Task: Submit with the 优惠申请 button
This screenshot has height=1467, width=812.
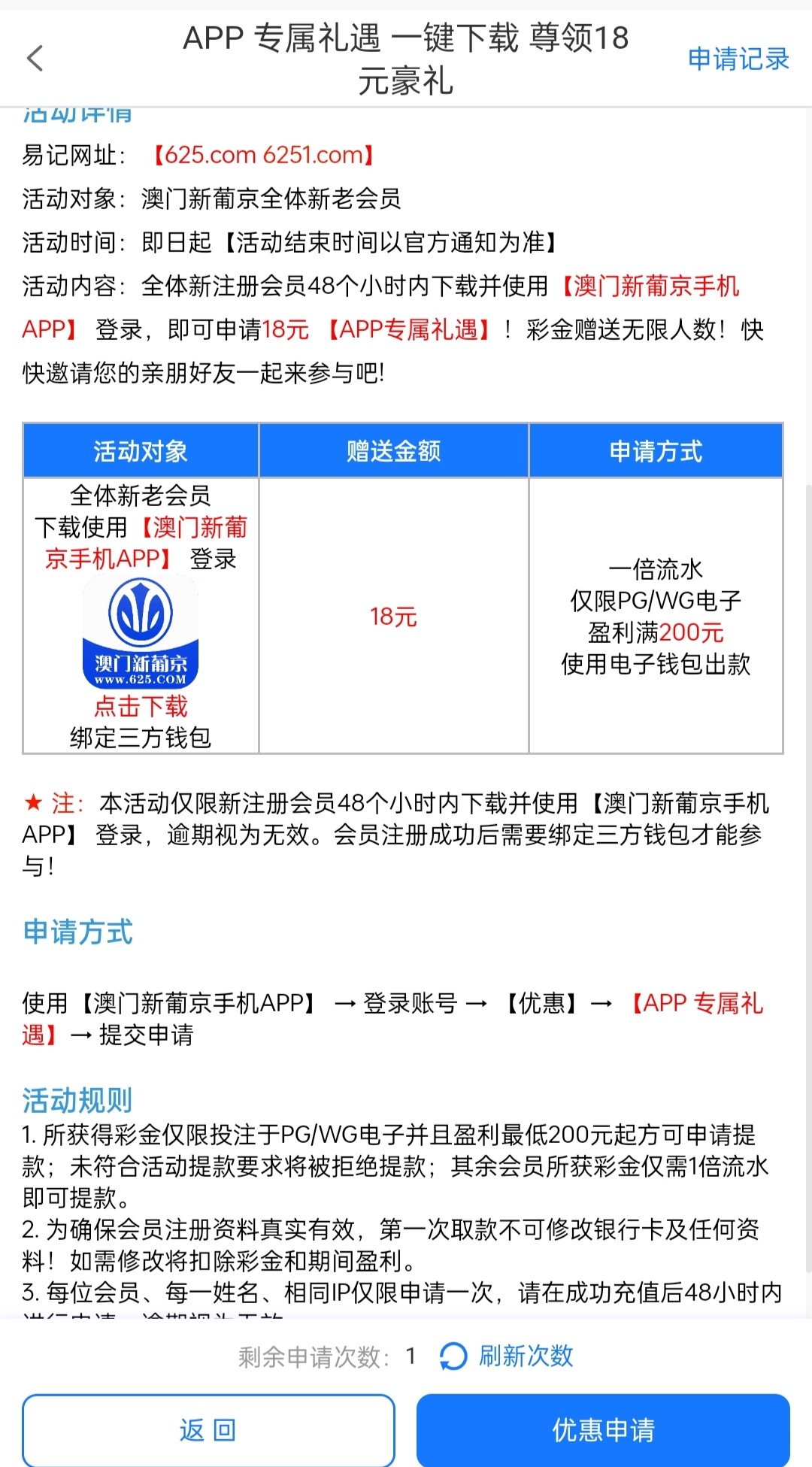Action: (603, 1429)
